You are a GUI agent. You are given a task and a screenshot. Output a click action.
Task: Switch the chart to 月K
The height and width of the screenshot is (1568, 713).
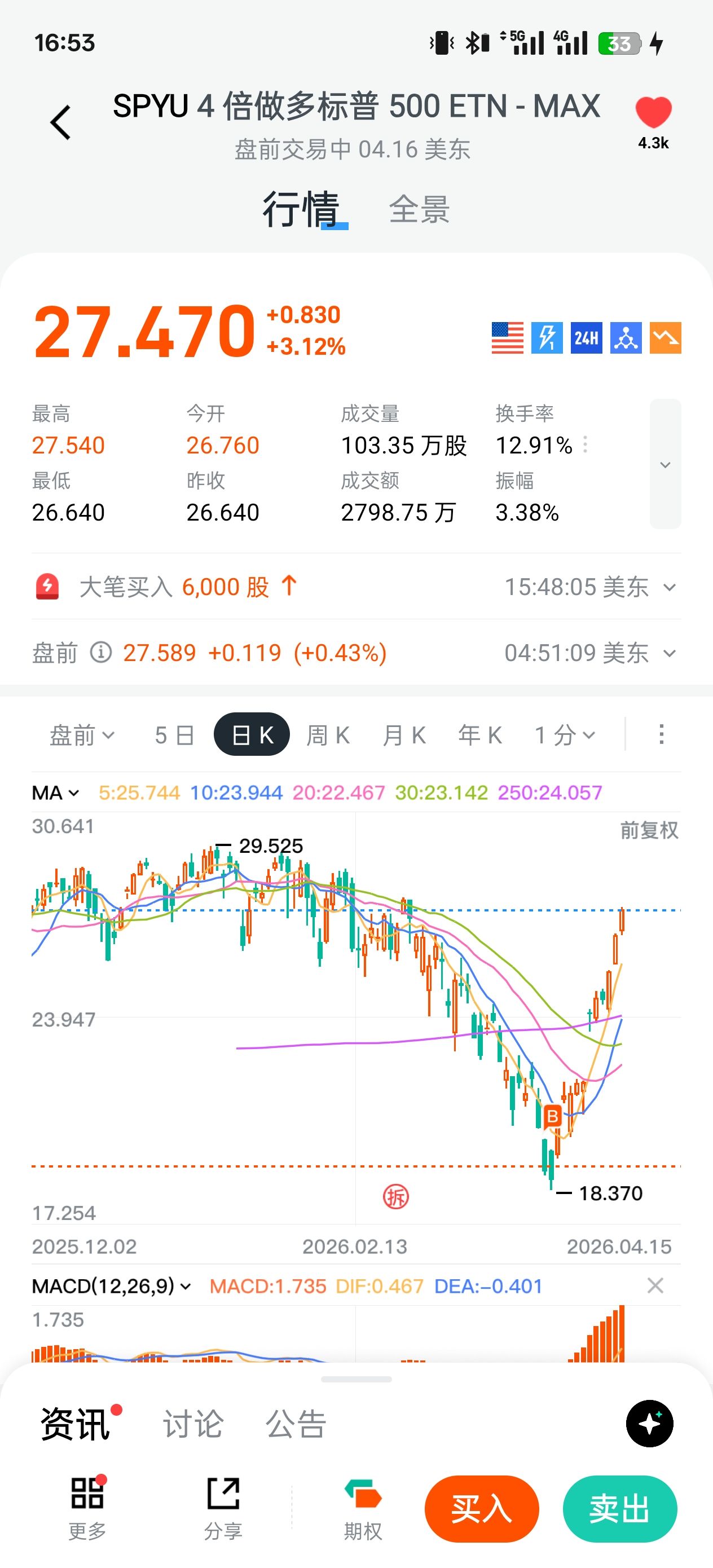tap(404, 735)
